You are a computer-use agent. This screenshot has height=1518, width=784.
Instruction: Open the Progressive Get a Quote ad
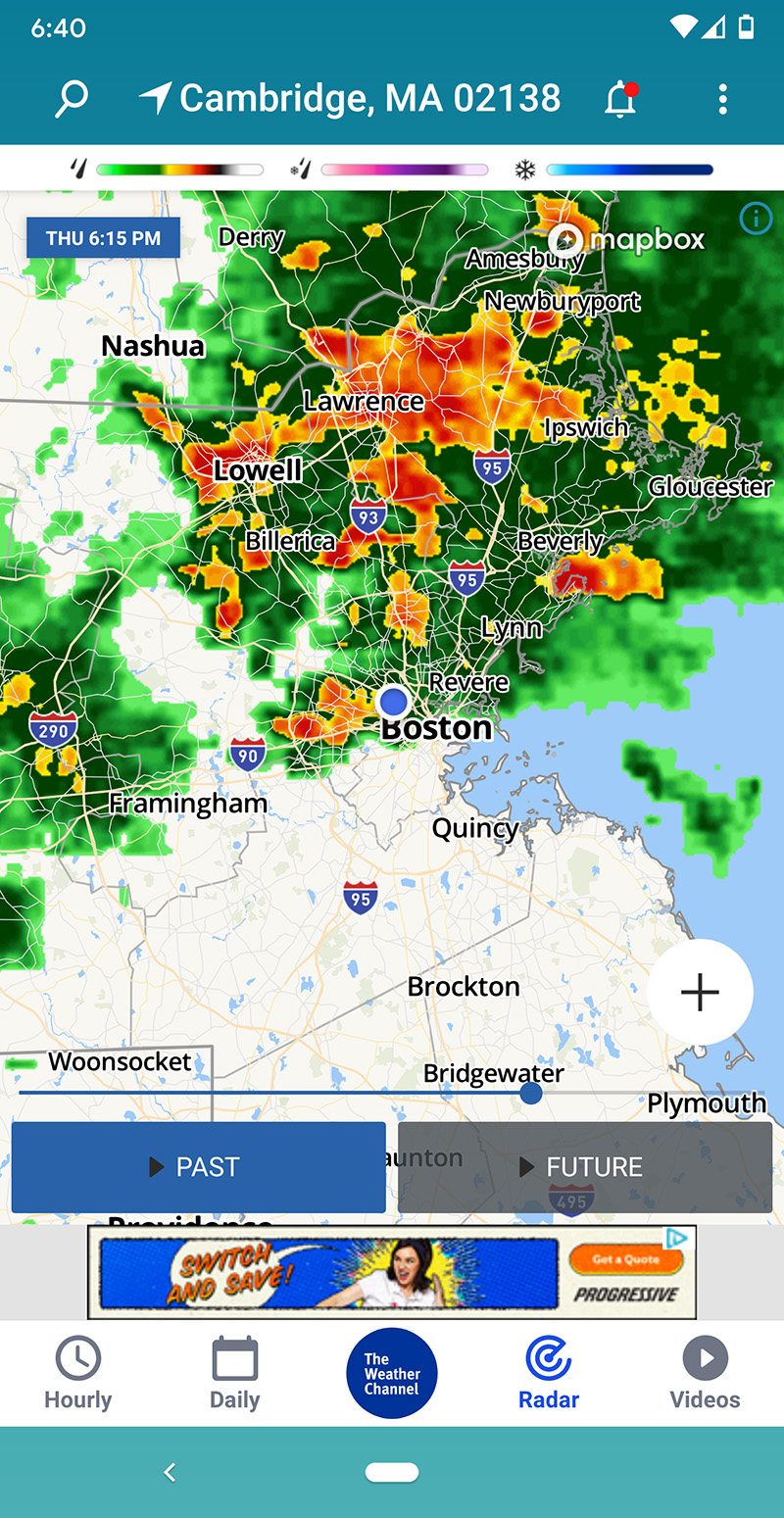[x=624, y=1259]
